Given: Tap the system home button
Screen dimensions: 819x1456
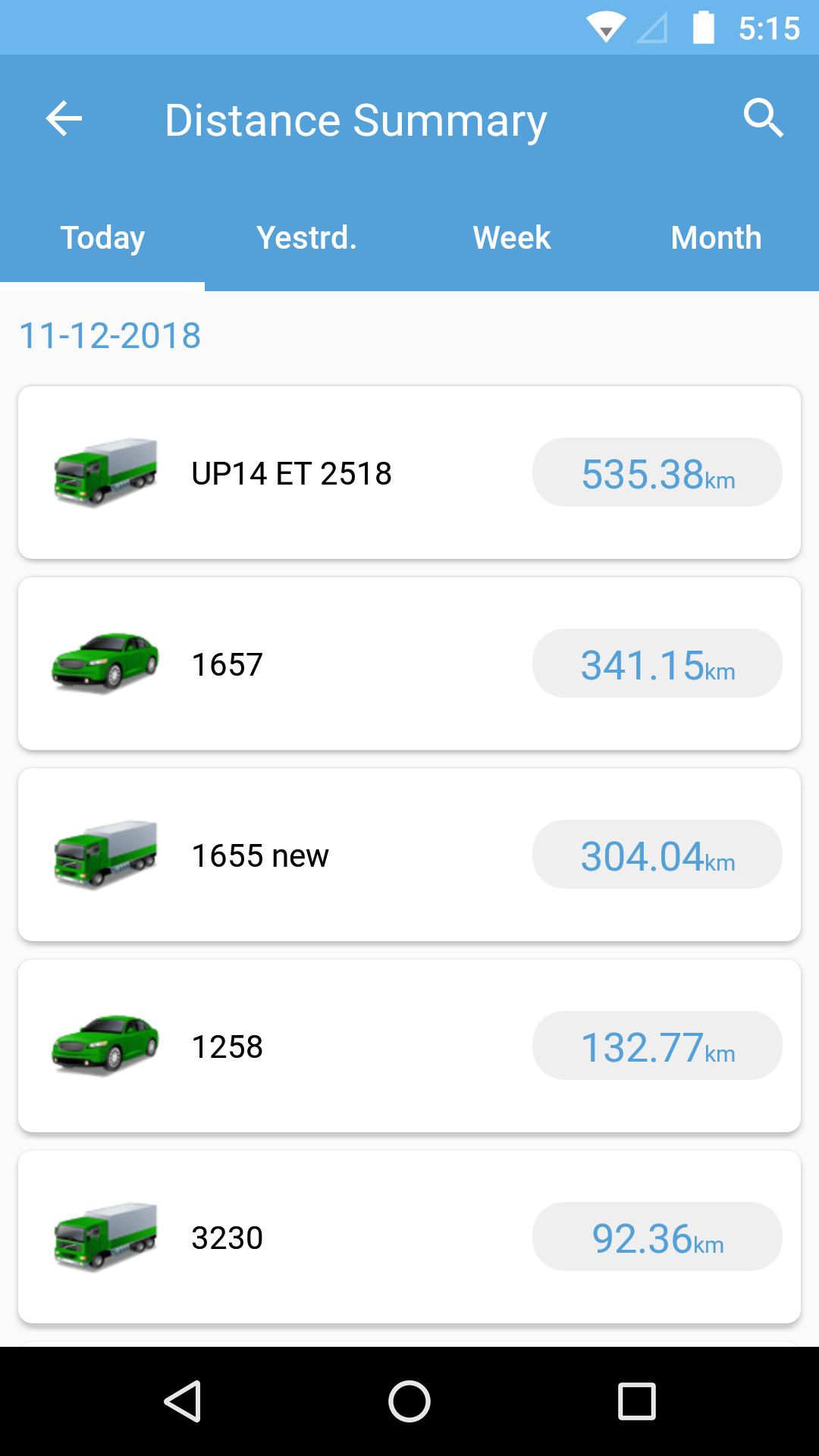Looking at the screenshot, I should (x=409, y=1401).
